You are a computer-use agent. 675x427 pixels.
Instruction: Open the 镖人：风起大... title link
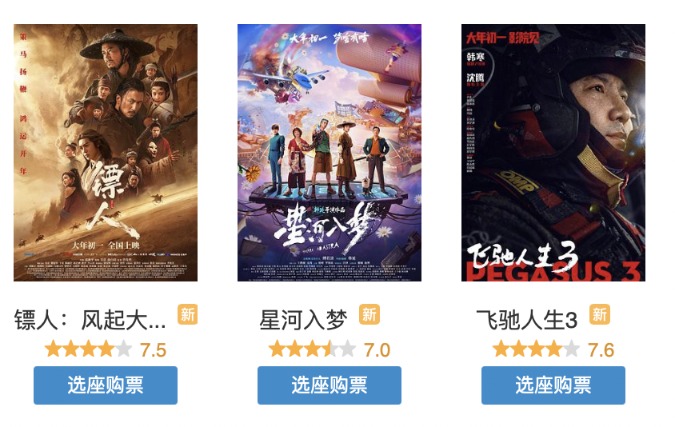(90, 320)
